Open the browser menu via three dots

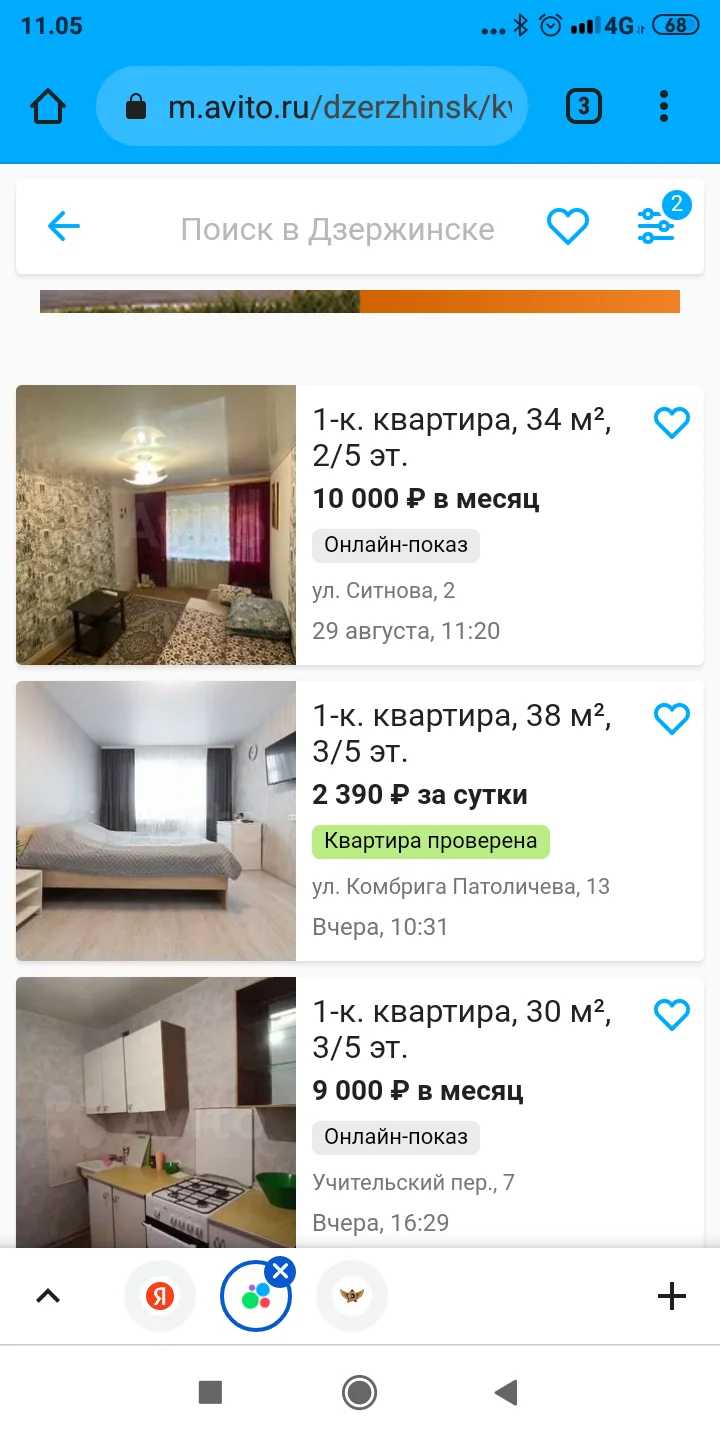(x=663, y=106)
